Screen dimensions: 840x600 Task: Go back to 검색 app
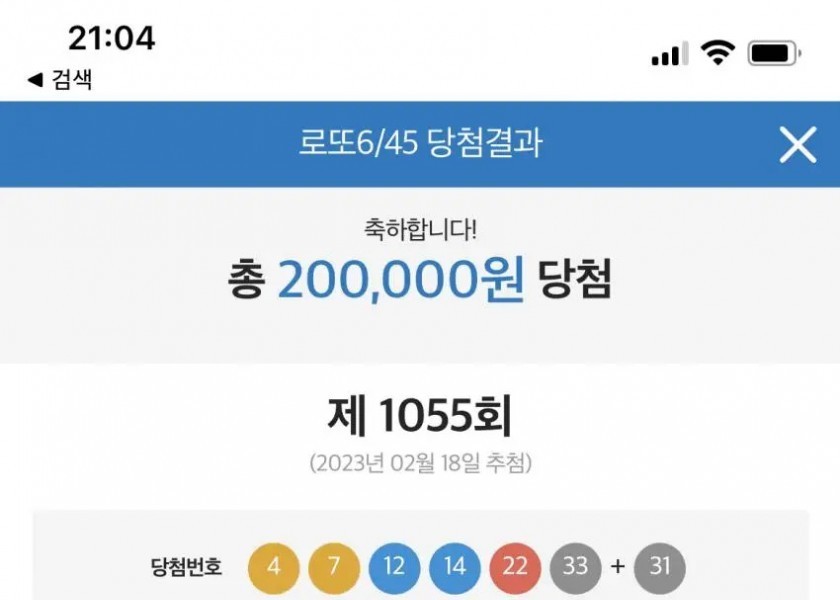(61, 80)
